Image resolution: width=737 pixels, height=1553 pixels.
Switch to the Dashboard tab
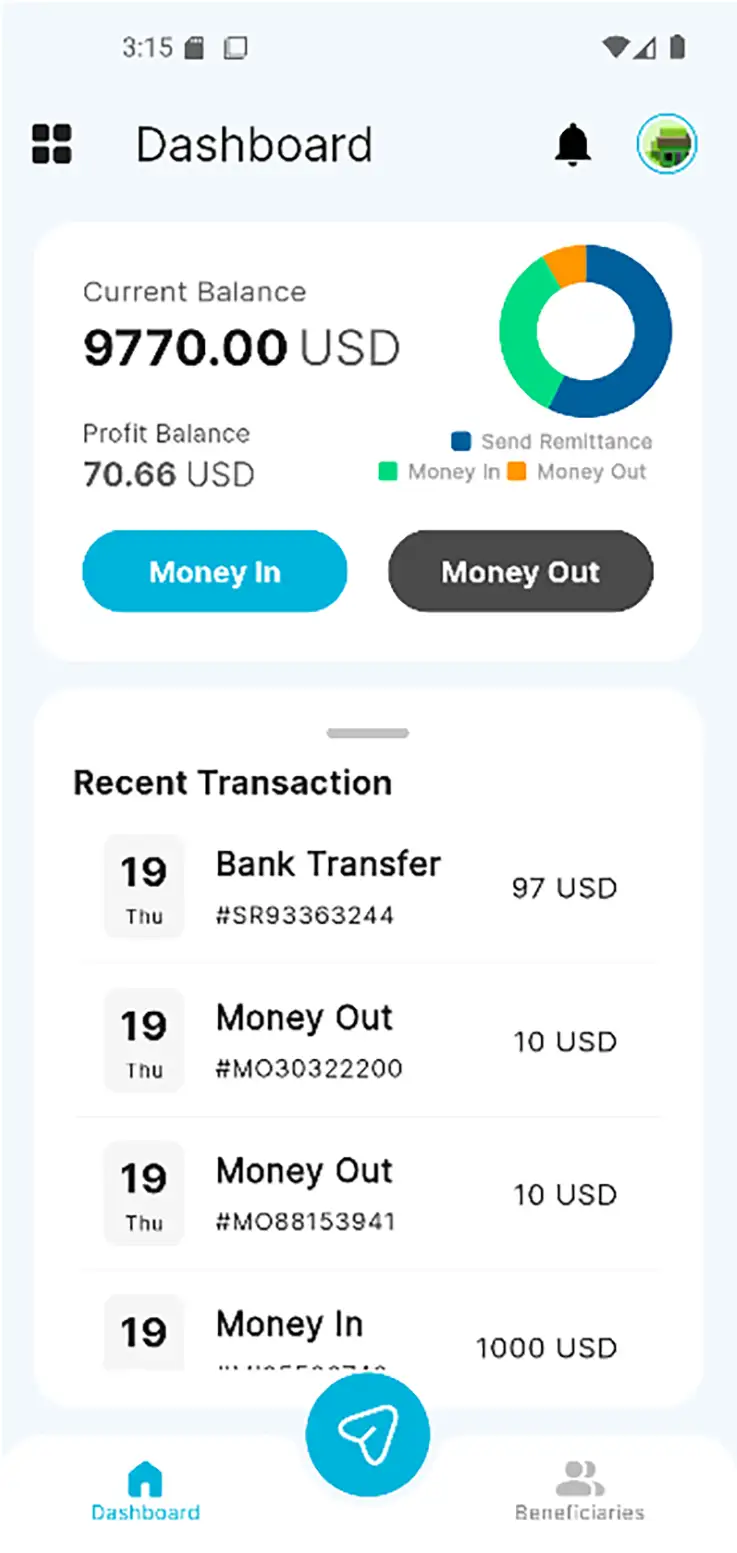[146, 1491]
